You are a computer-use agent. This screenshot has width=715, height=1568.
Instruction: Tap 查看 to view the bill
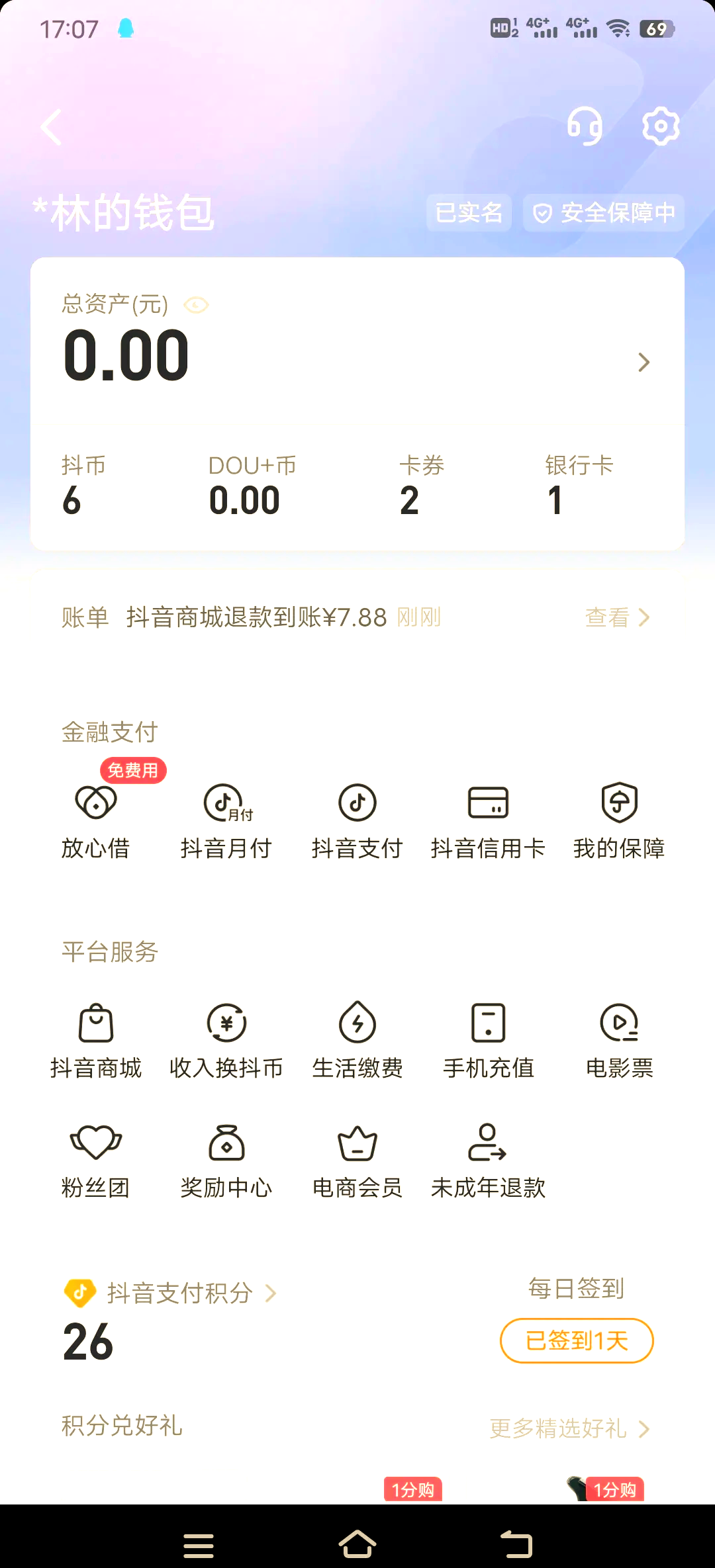(x=617, y=617)
